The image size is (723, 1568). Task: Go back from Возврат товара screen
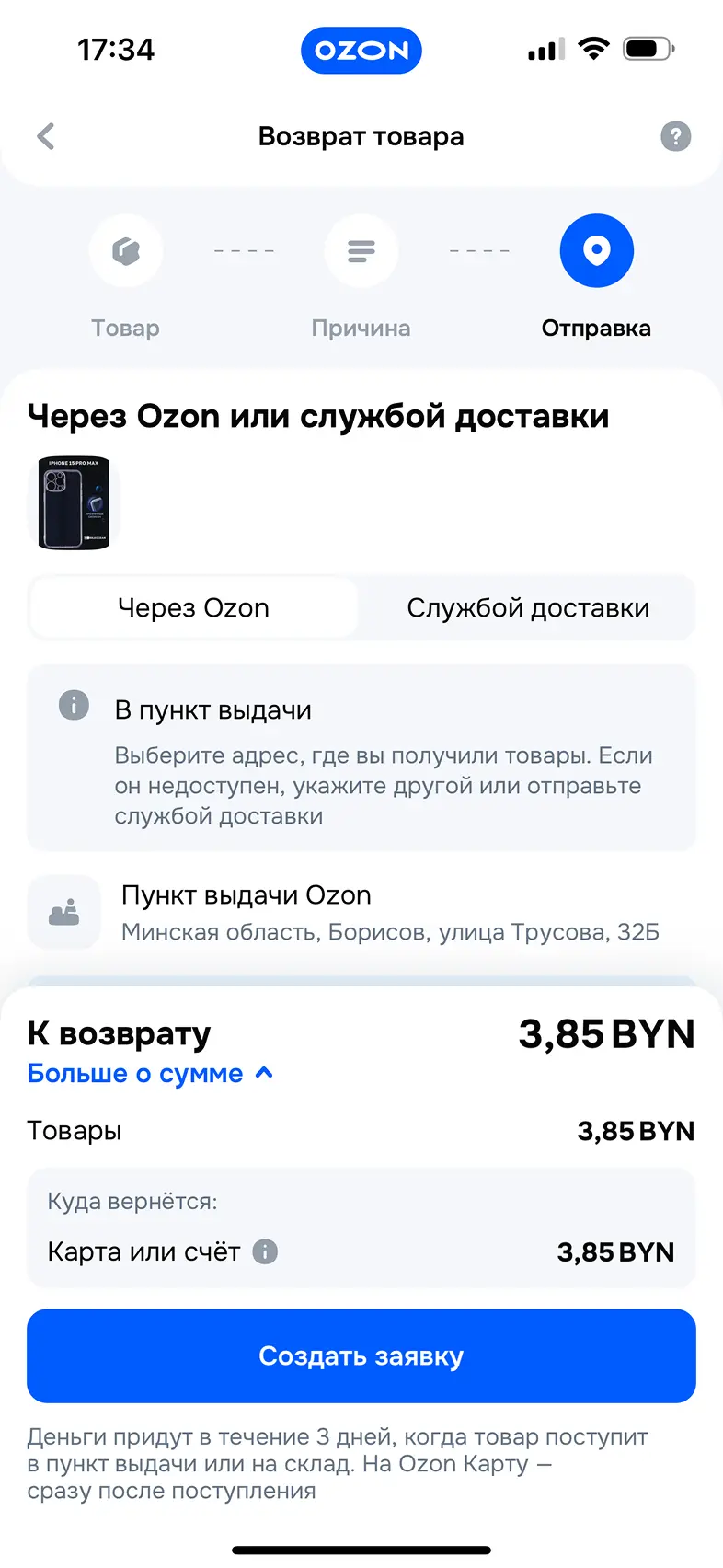click(46, 136)
